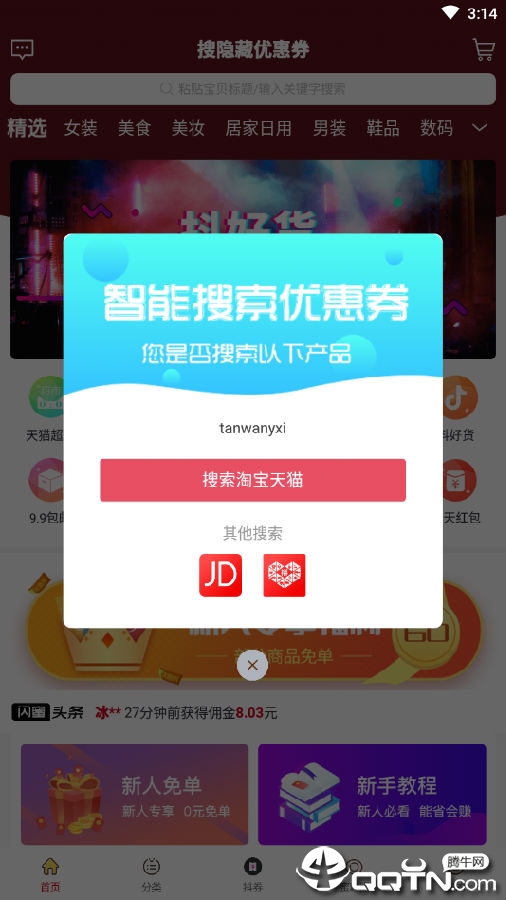Switch to the 女装 category tab
Image resolution: width=506 pixels, height=900 pixels.
[x=80, y=128]
